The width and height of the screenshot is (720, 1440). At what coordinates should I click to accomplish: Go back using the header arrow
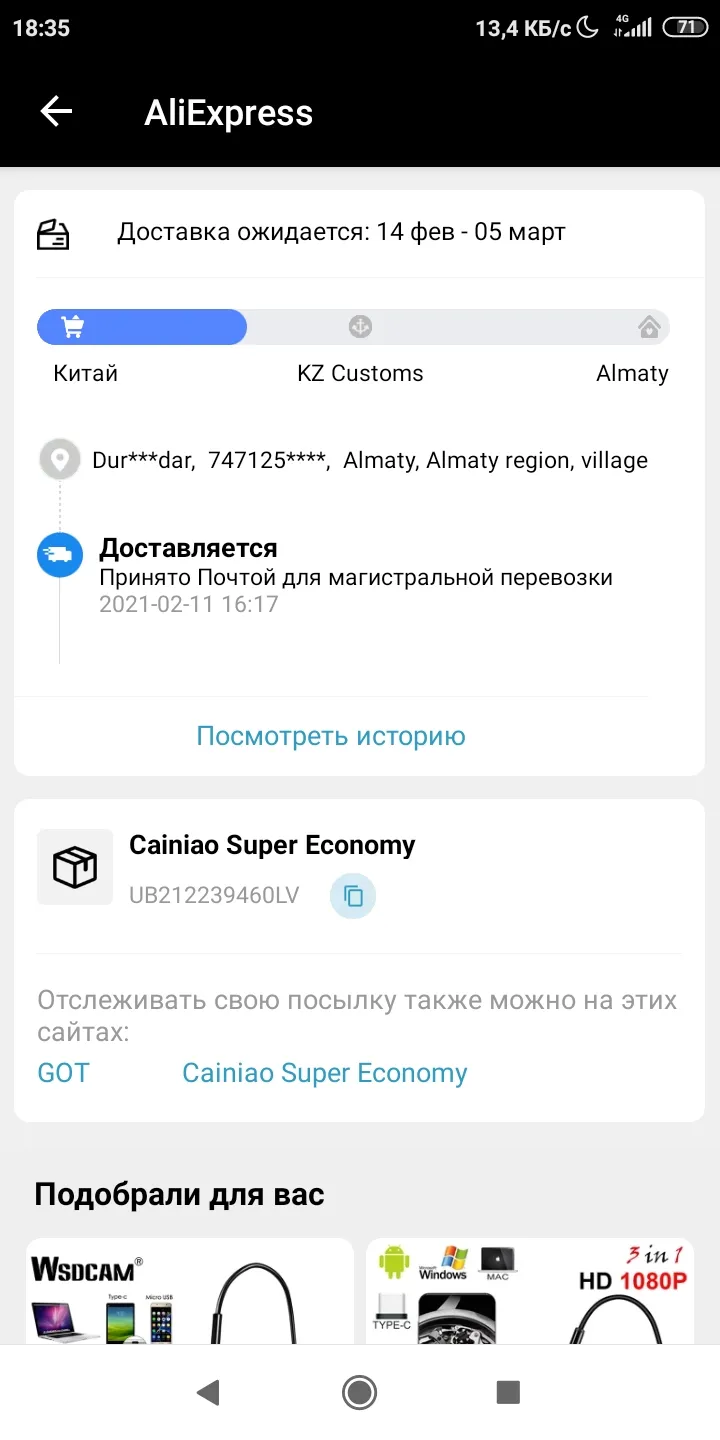pyautogui.click(x=56, y=112)
